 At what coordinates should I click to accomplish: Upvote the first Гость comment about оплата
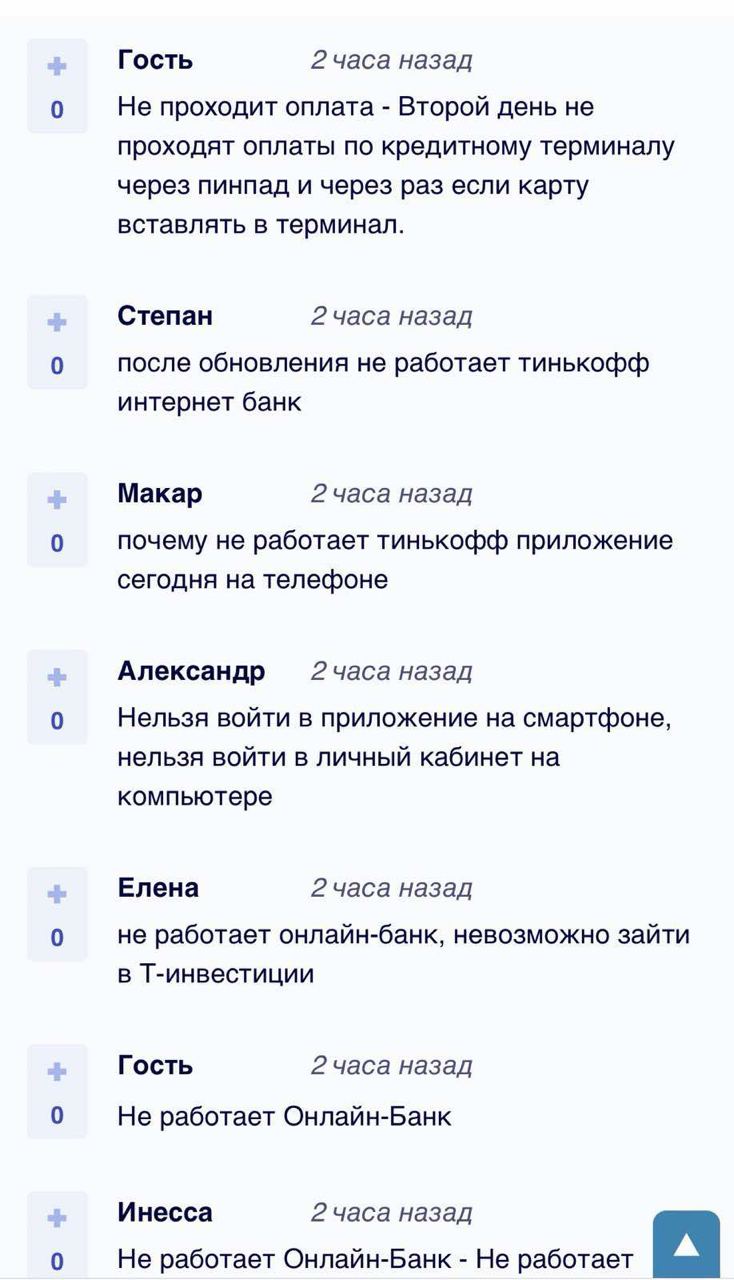[57, 67]
